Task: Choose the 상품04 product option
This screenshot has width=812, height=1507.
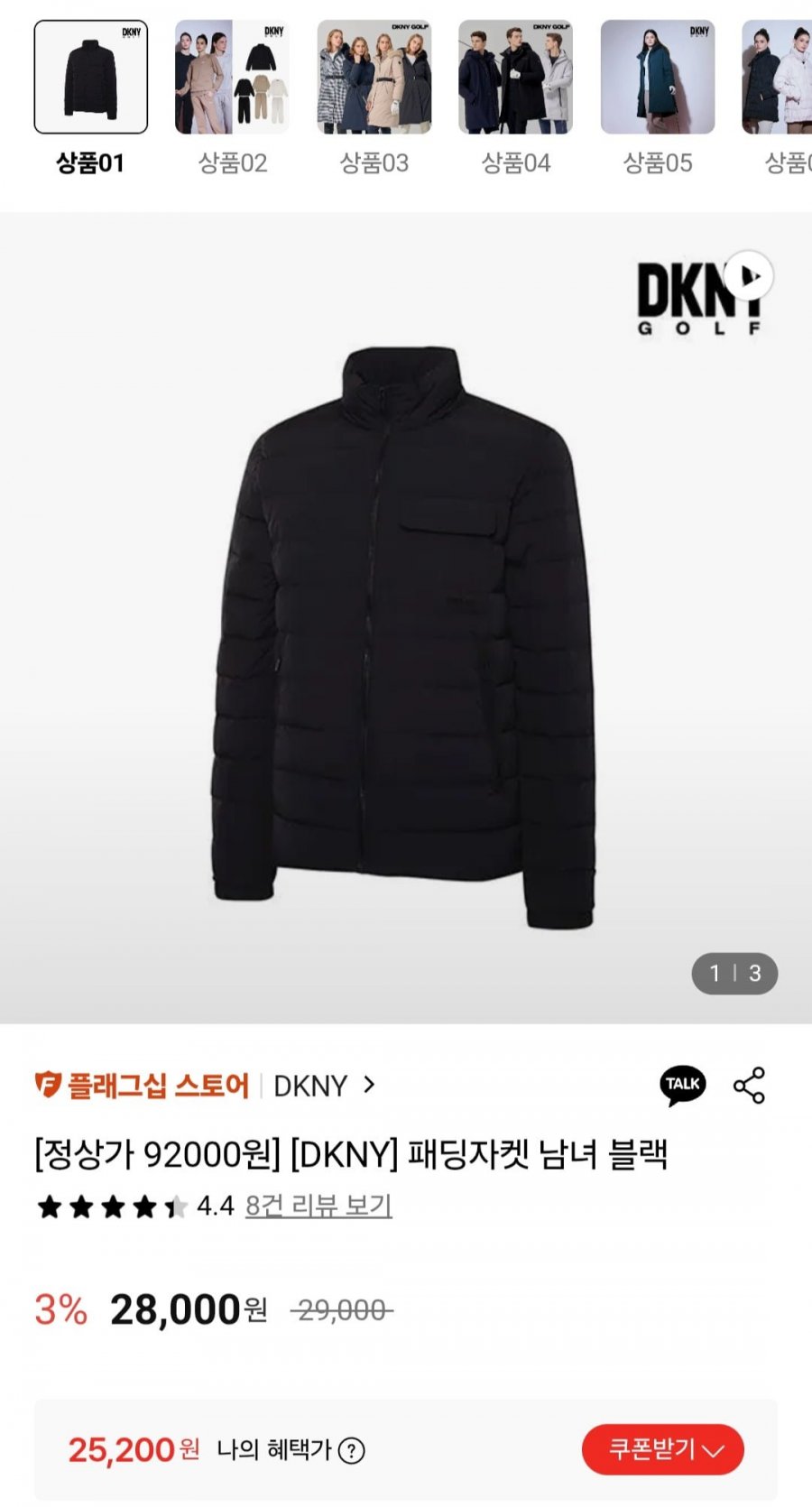Action: click(515, 78)
